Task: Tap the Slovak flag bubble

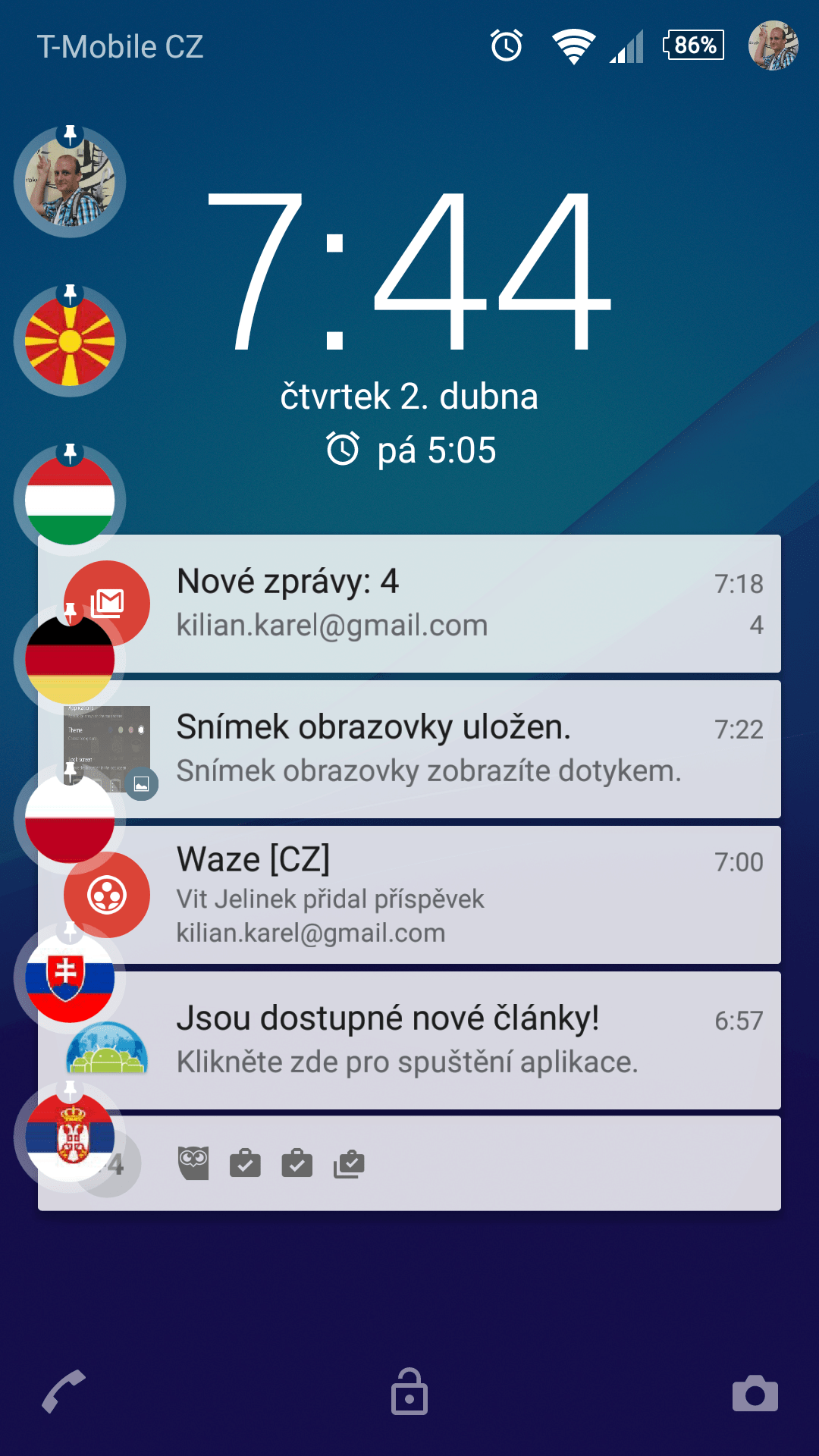Action: 70,978
